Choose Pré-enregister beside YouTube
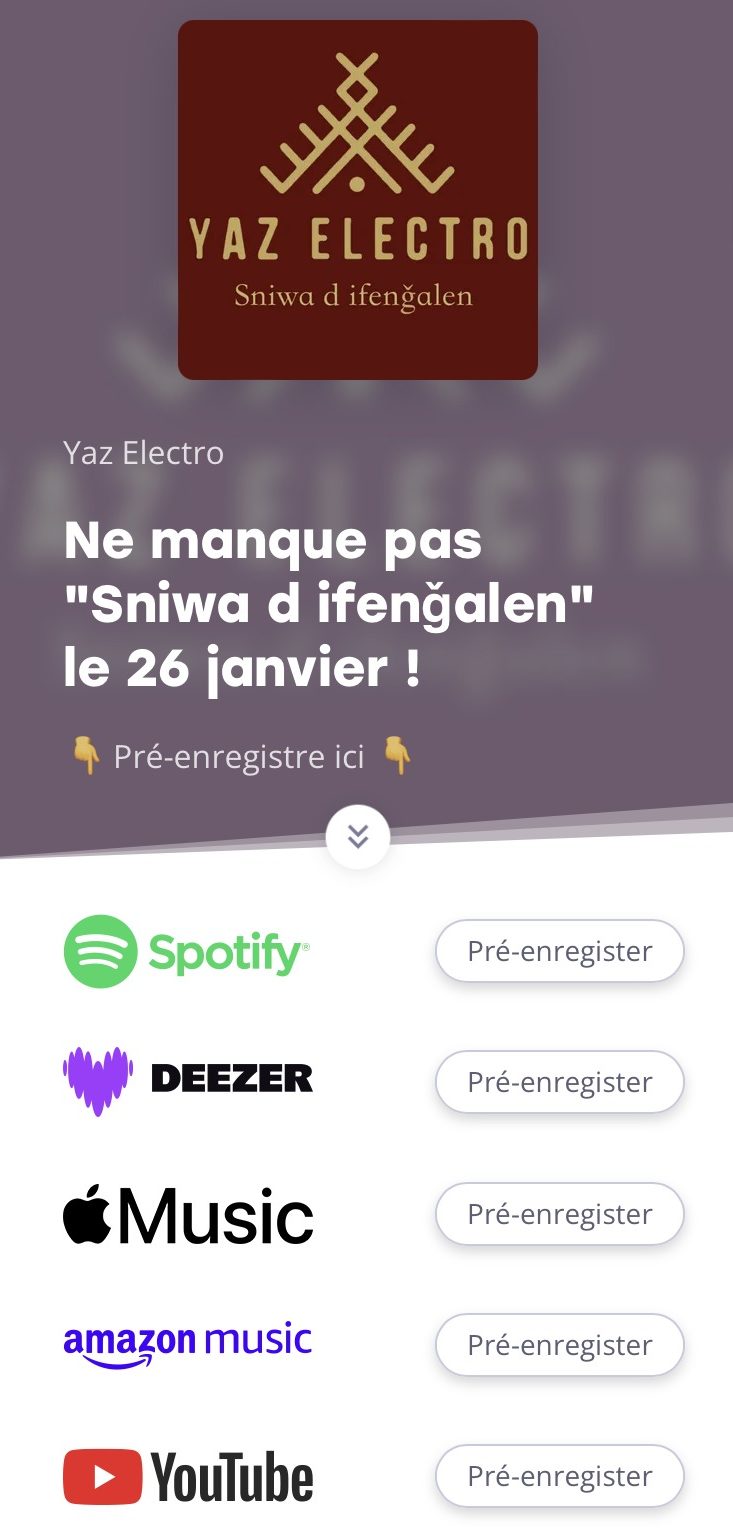733x1536 pixels. (x=559, y=1476)
